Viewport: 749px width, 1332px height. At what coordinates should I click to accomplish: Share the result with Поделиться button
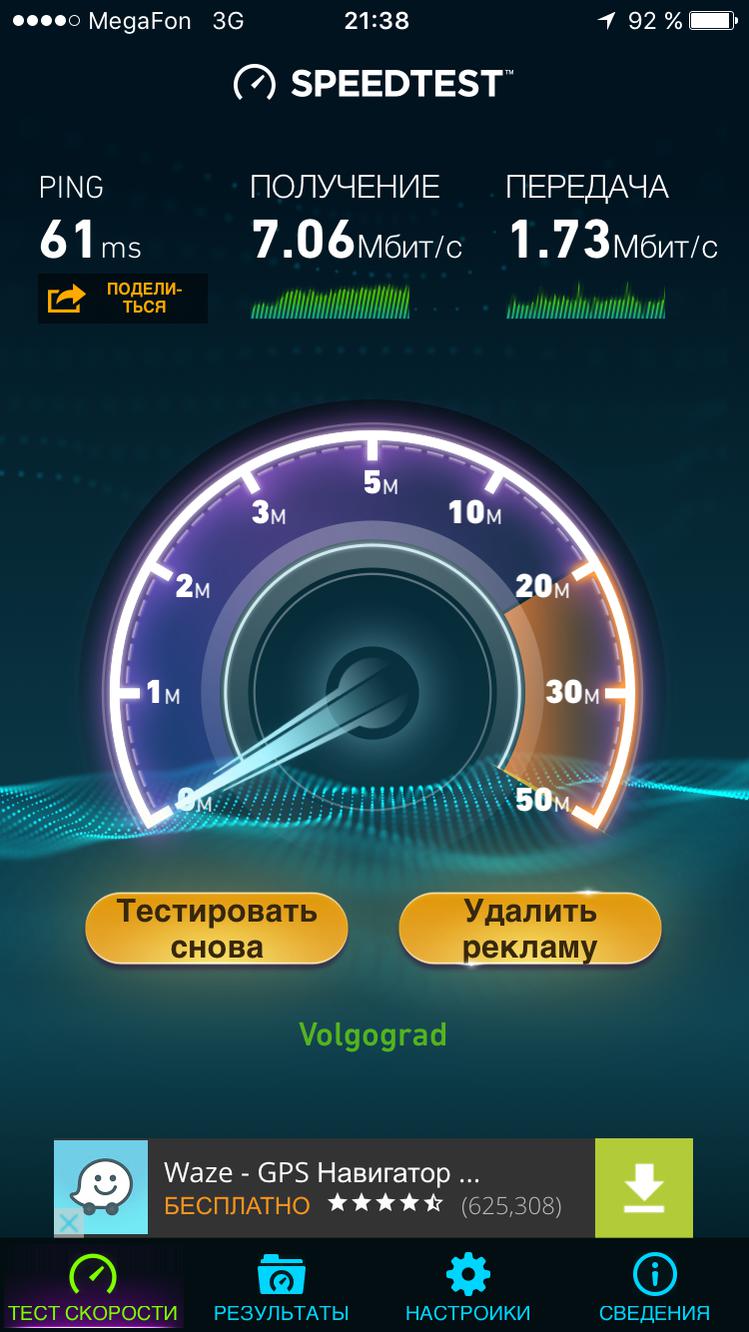point(123,298)
